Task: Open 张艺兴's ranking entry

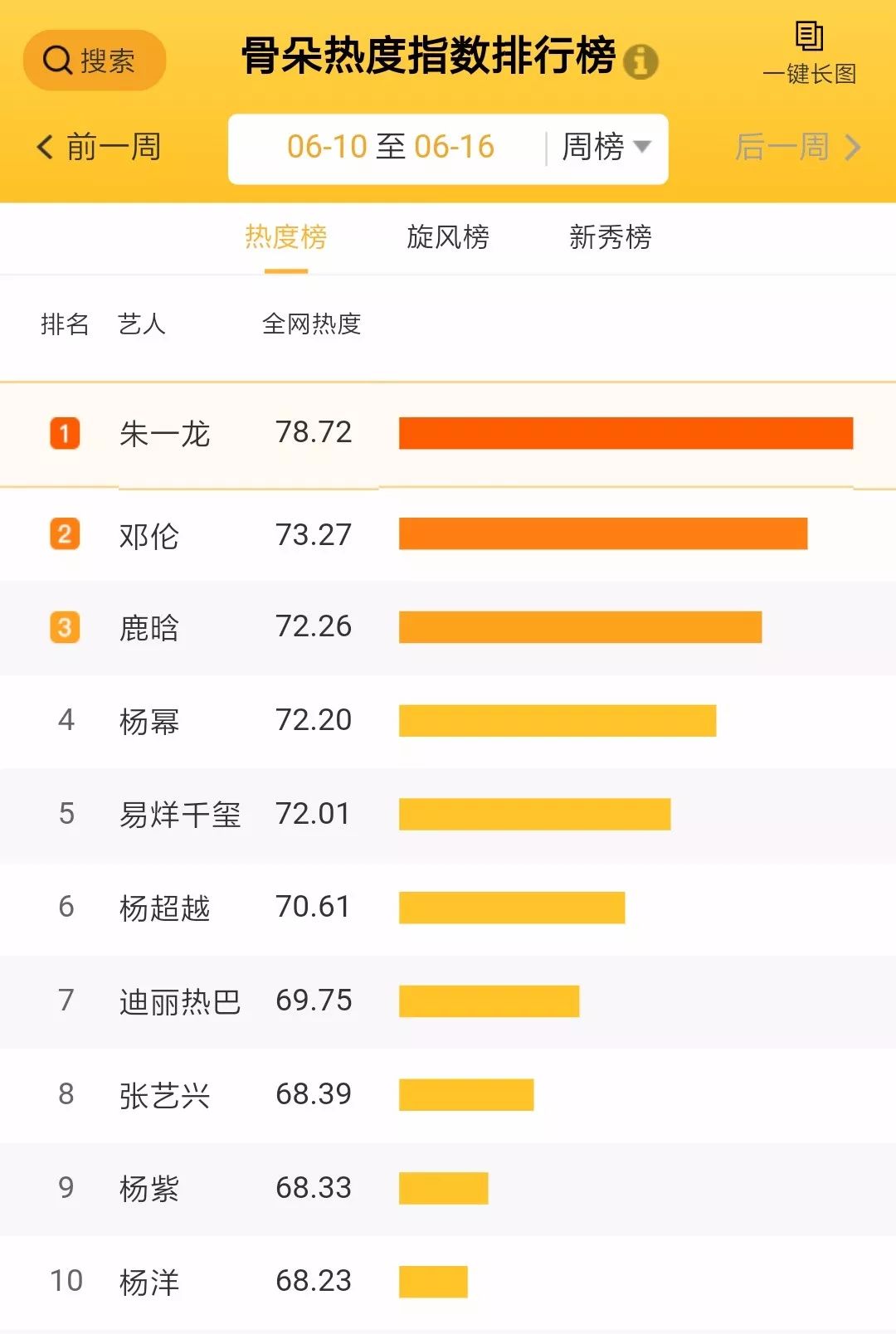Action: tap(165, 1095)
